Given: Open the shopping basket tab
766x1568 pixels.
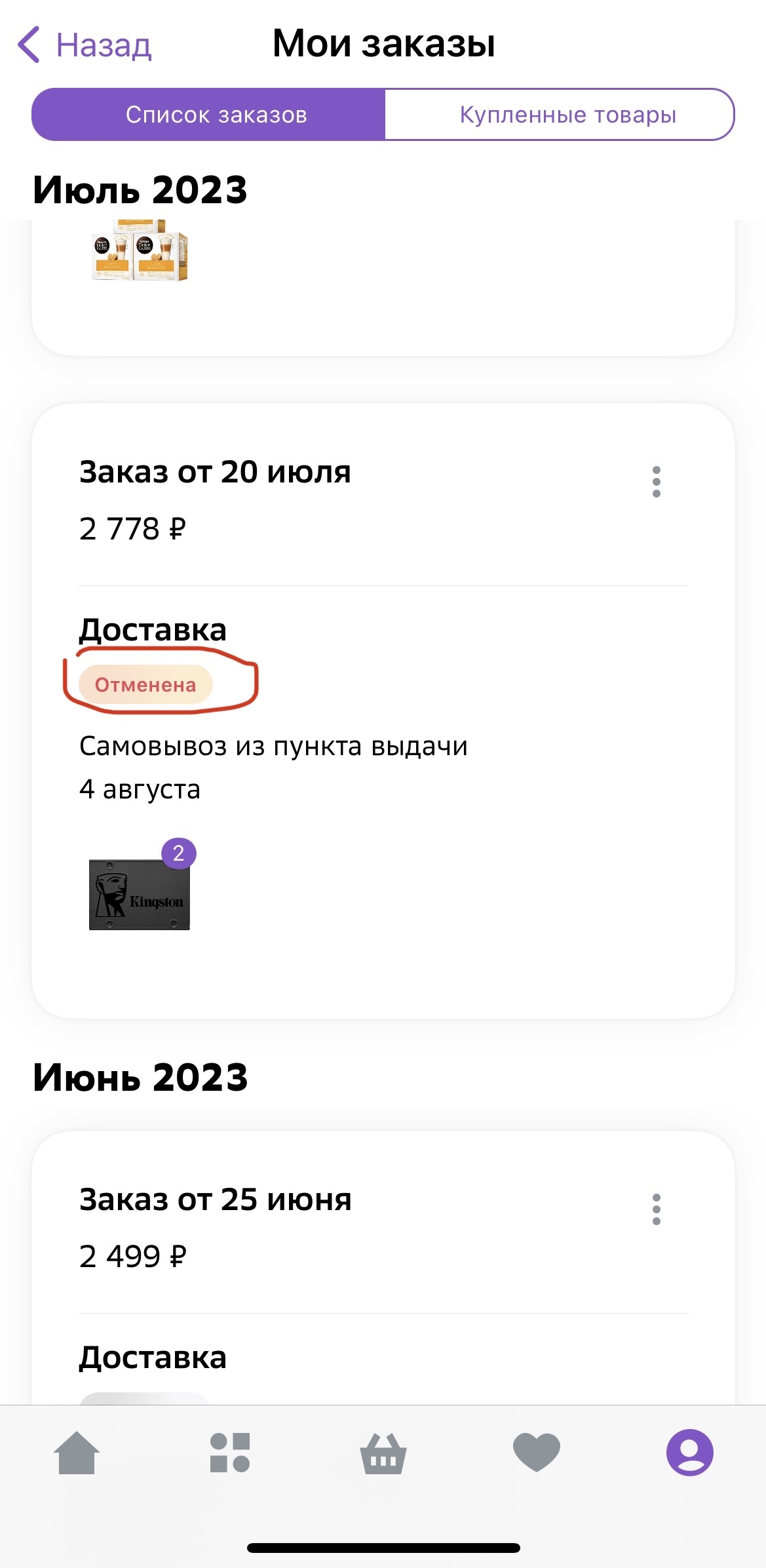Looking at the screenshot, I should click(x=383, y=1453).
